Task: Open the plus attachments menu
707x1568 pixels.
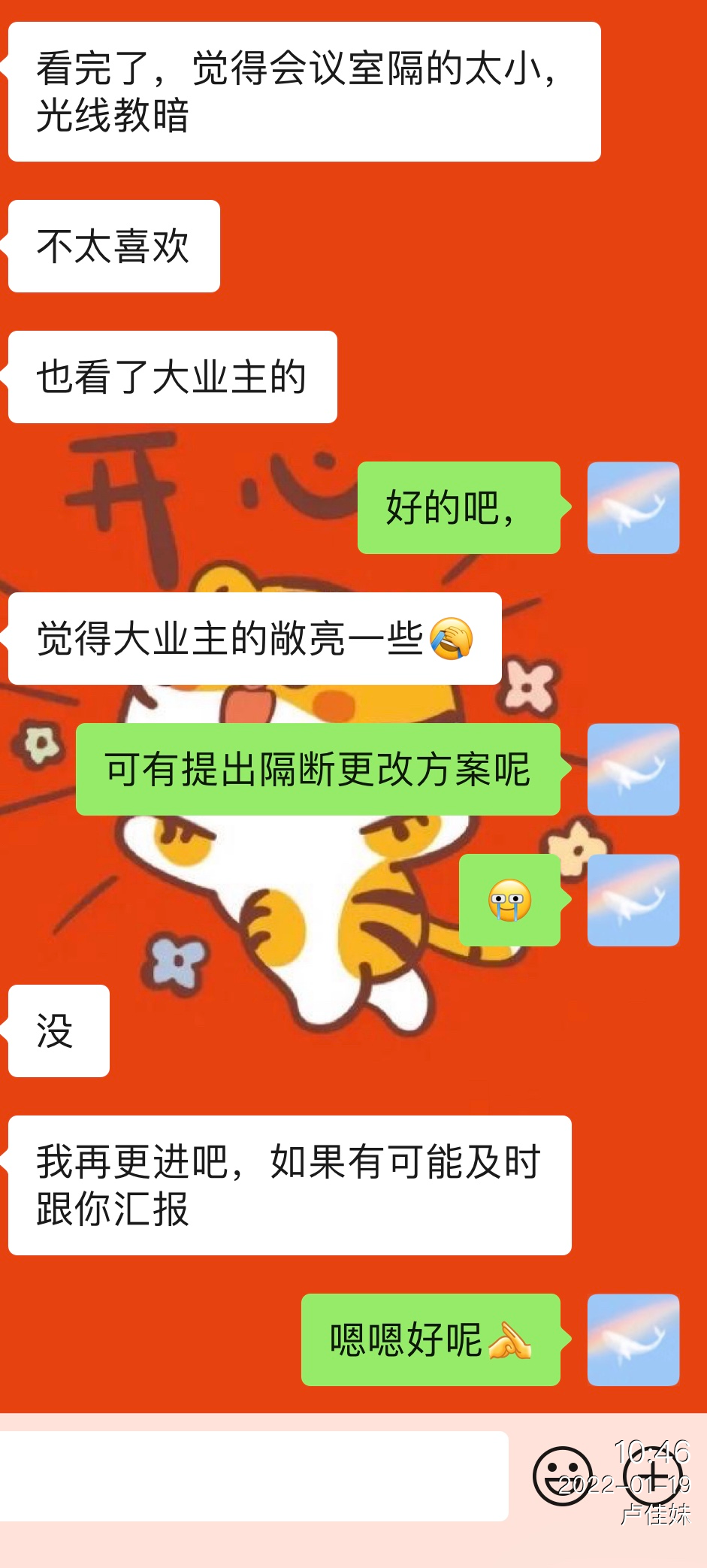Action: [x=653, y=1476]
